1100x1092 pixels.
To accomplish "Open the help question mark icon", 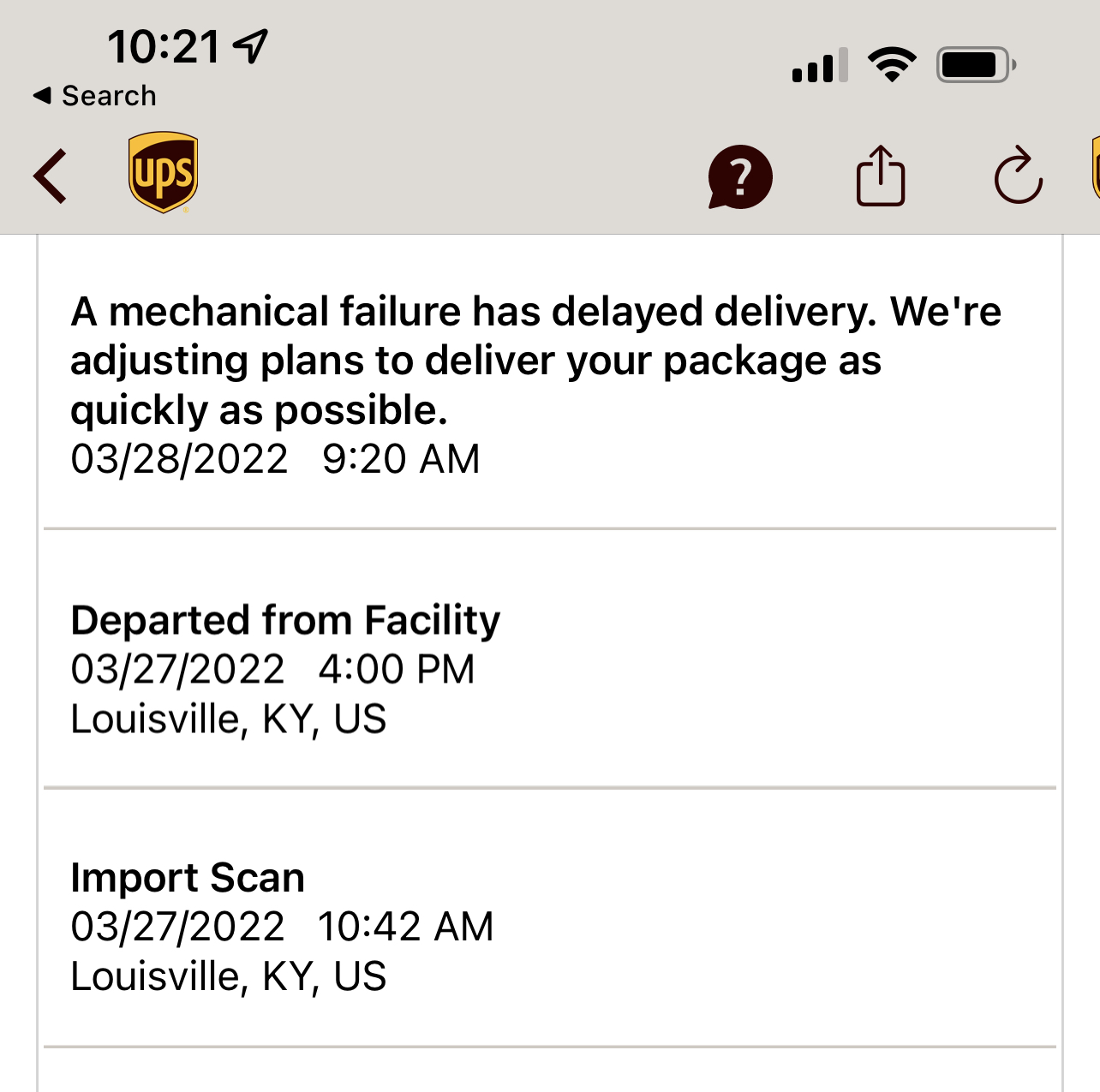I will pos(740,177).
